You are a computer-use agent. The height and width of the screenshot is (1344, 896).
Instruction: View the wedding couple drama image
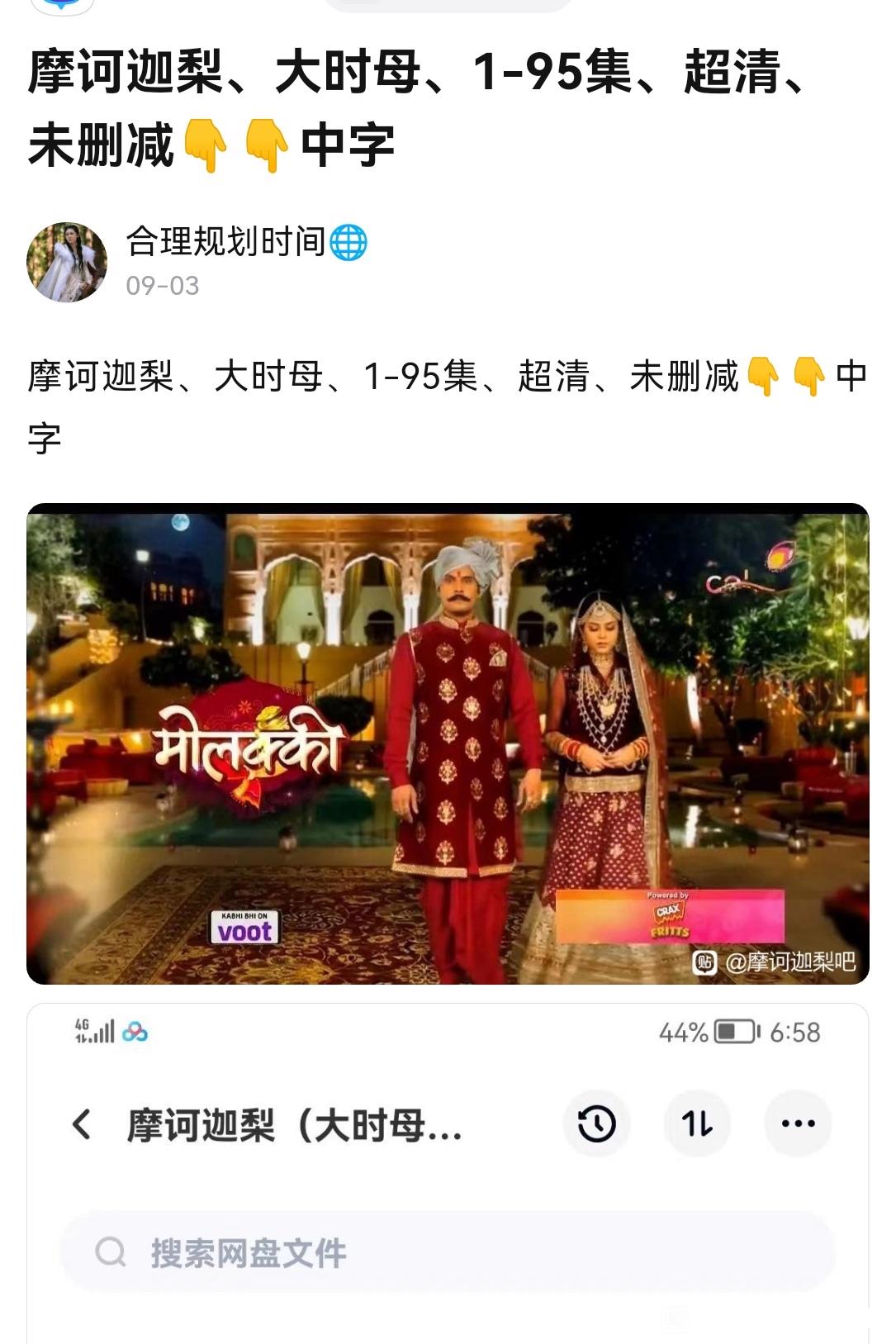(448, 743)
